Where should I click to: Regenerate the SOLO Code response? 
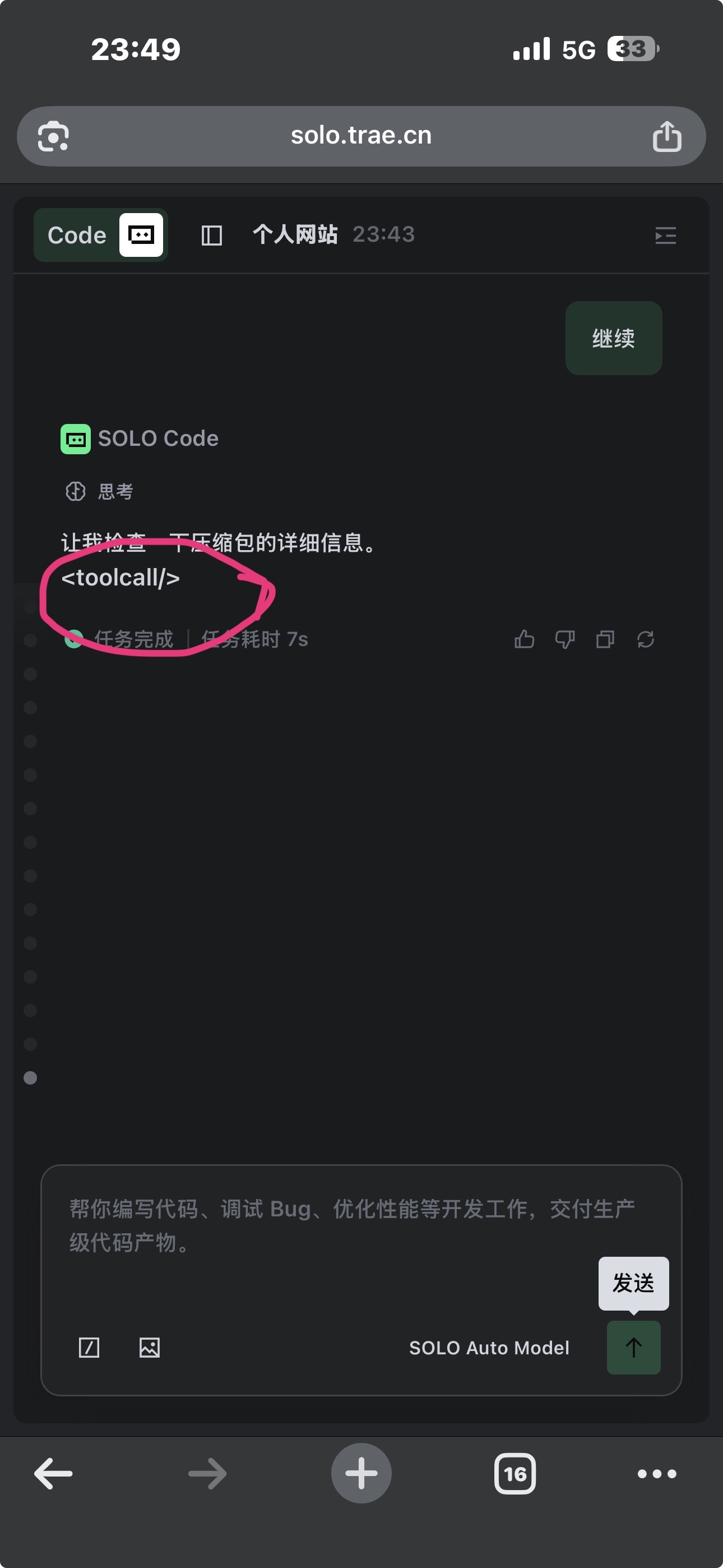click(x=646, y=639)
